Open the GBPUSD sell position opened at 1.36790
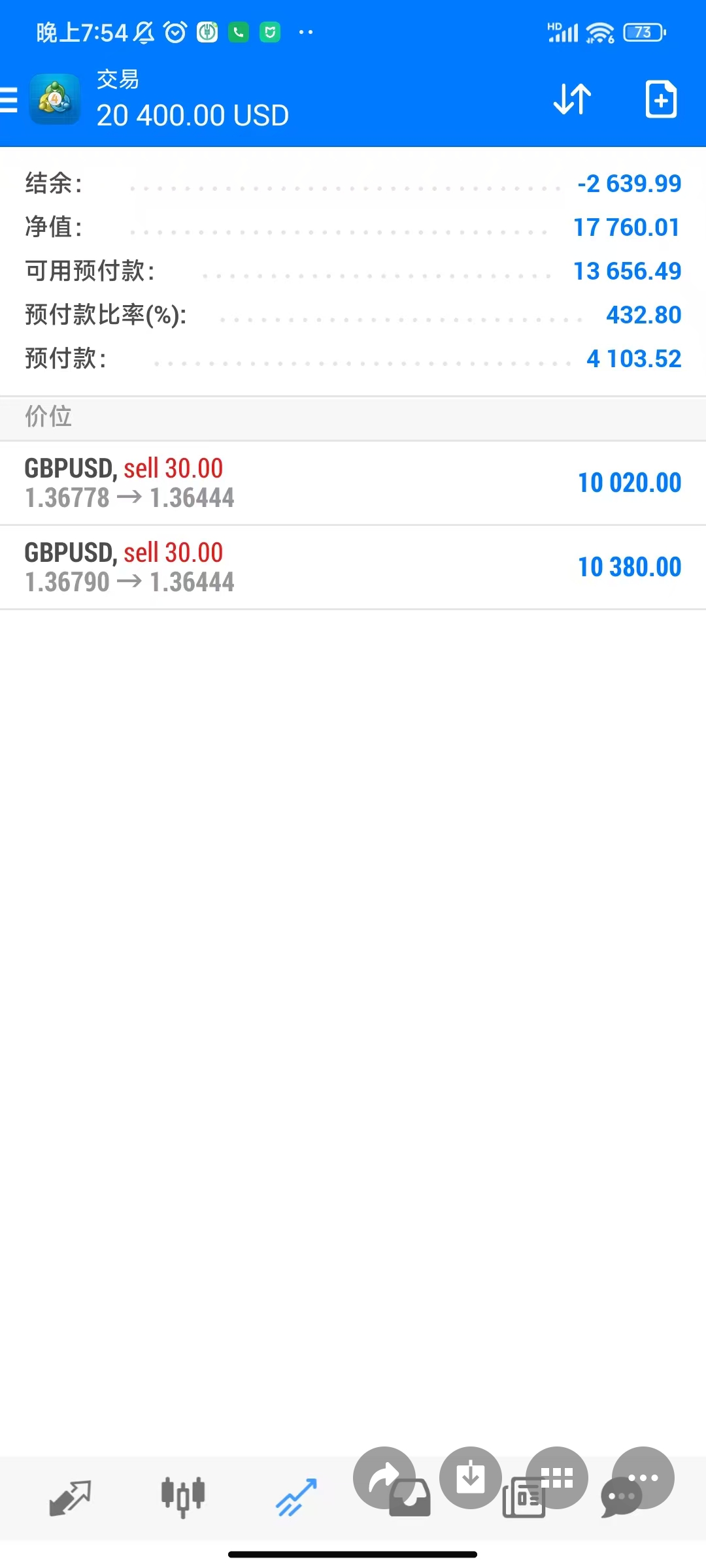Image resolution: width=706 pixels, height=1568 pixels. [353, 567]
